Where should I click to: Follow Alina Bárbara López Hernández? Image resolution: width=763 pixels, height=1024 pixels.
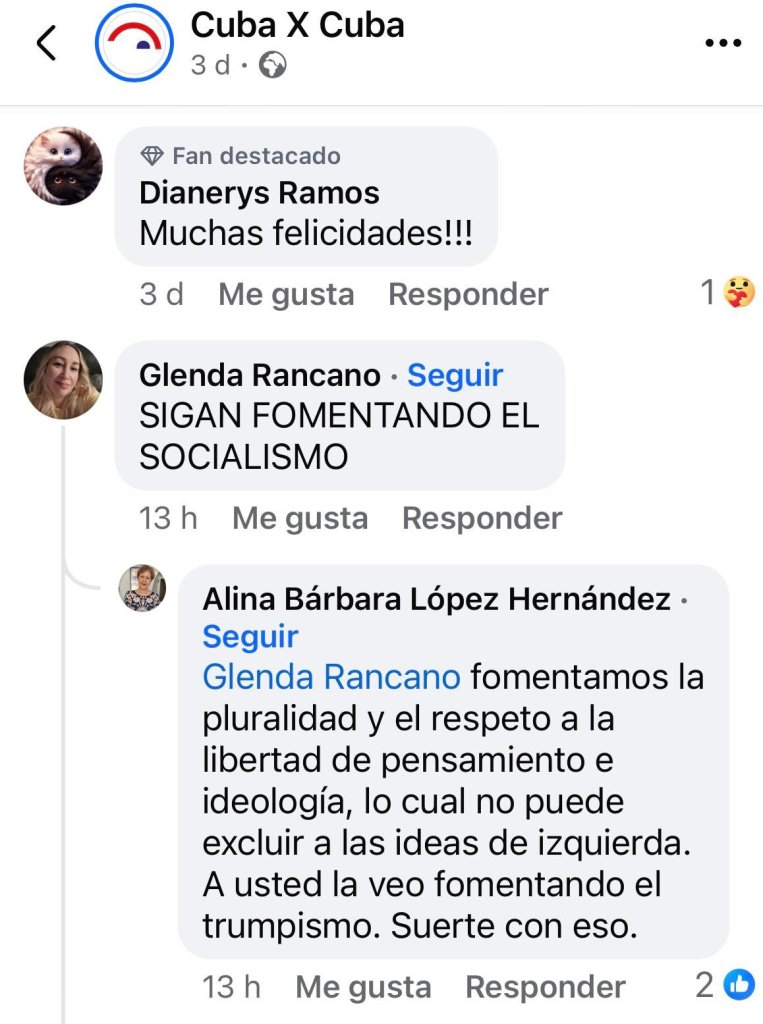[x=250, y=636]
